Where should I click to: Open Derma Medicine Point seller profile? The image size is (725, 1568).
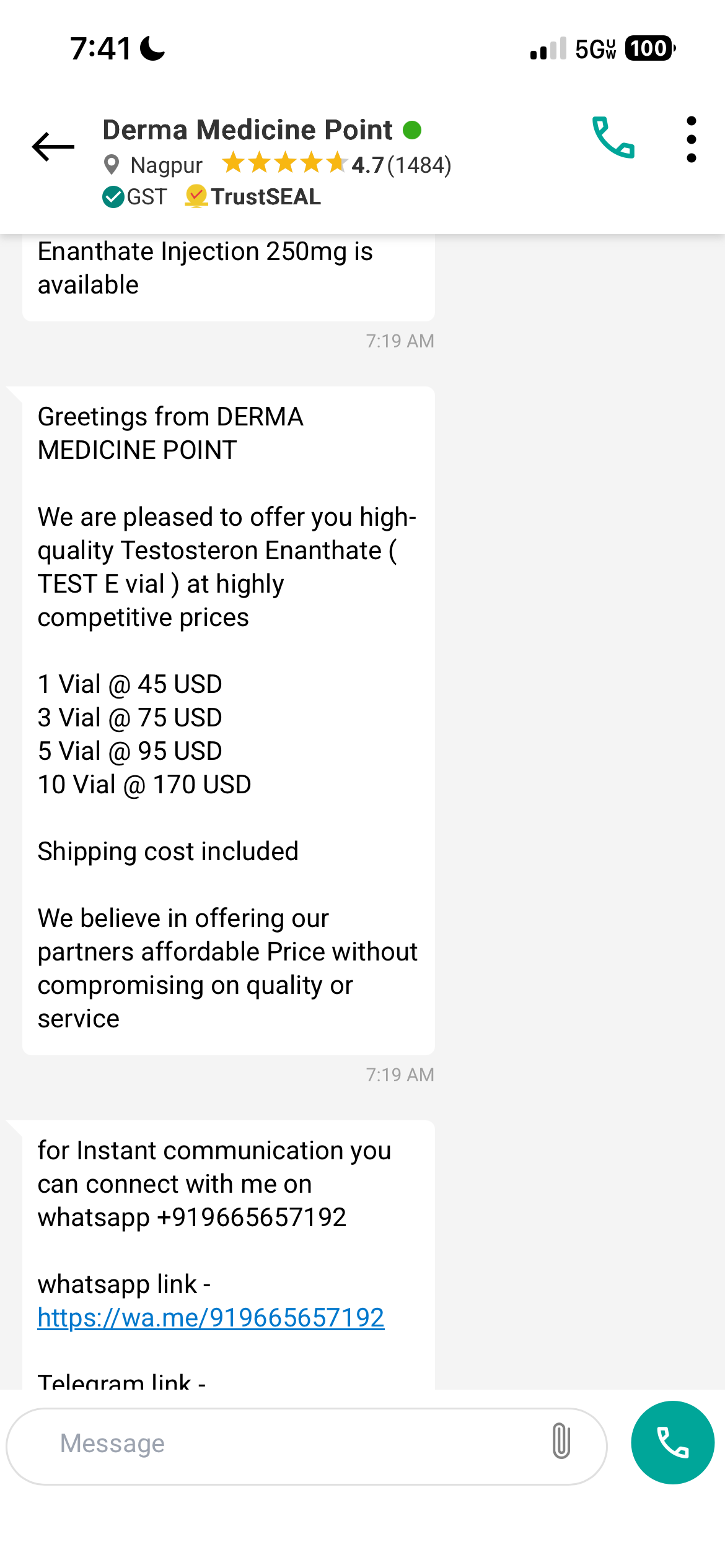[x=248, y=130]
